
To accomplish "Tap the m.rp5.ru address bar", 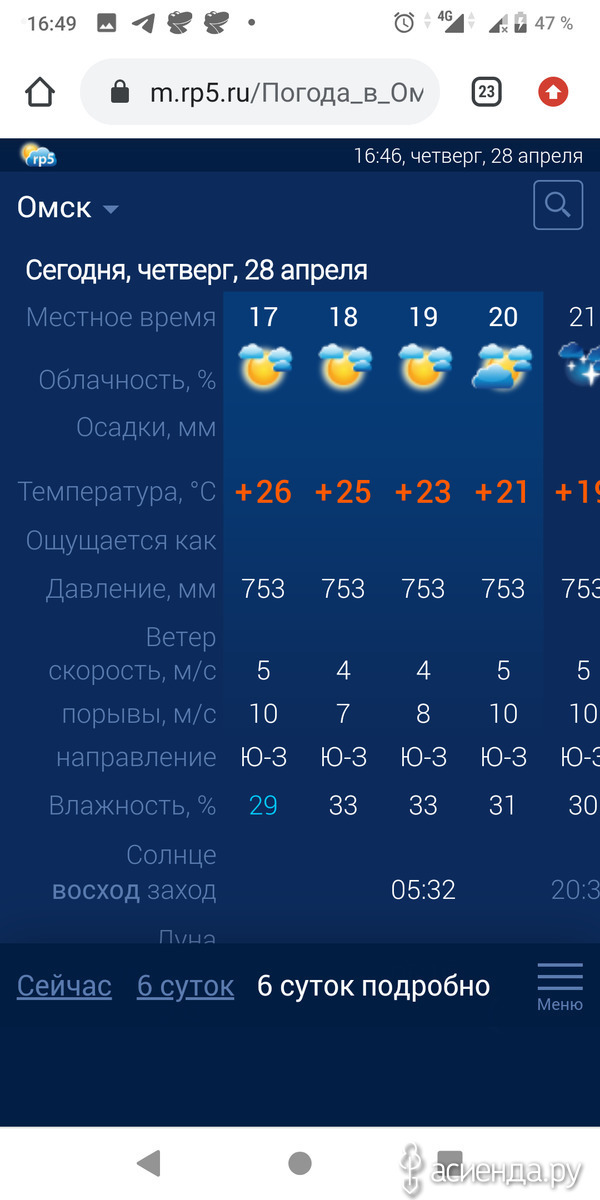I will 260,93.
